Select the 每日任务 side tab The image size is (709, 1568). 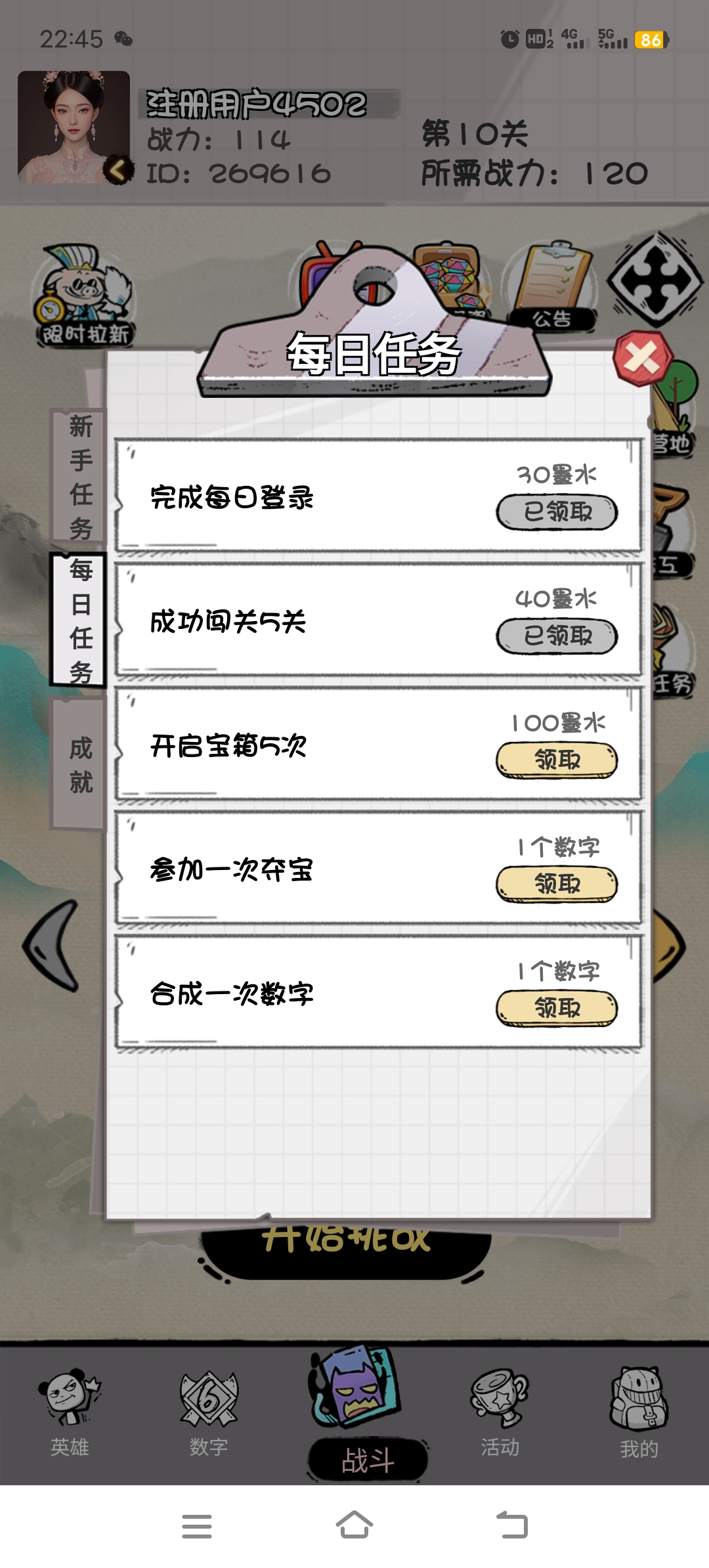[79, 621]
